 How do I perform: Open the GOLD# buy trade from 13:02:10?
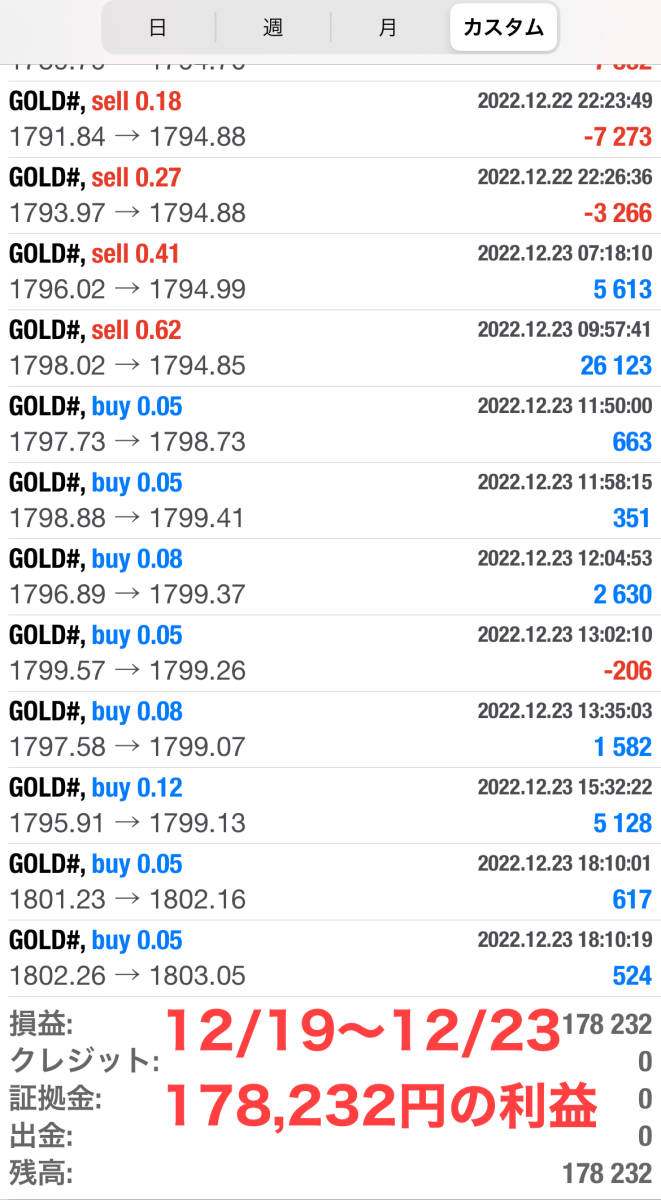click(x=330, y=653)
